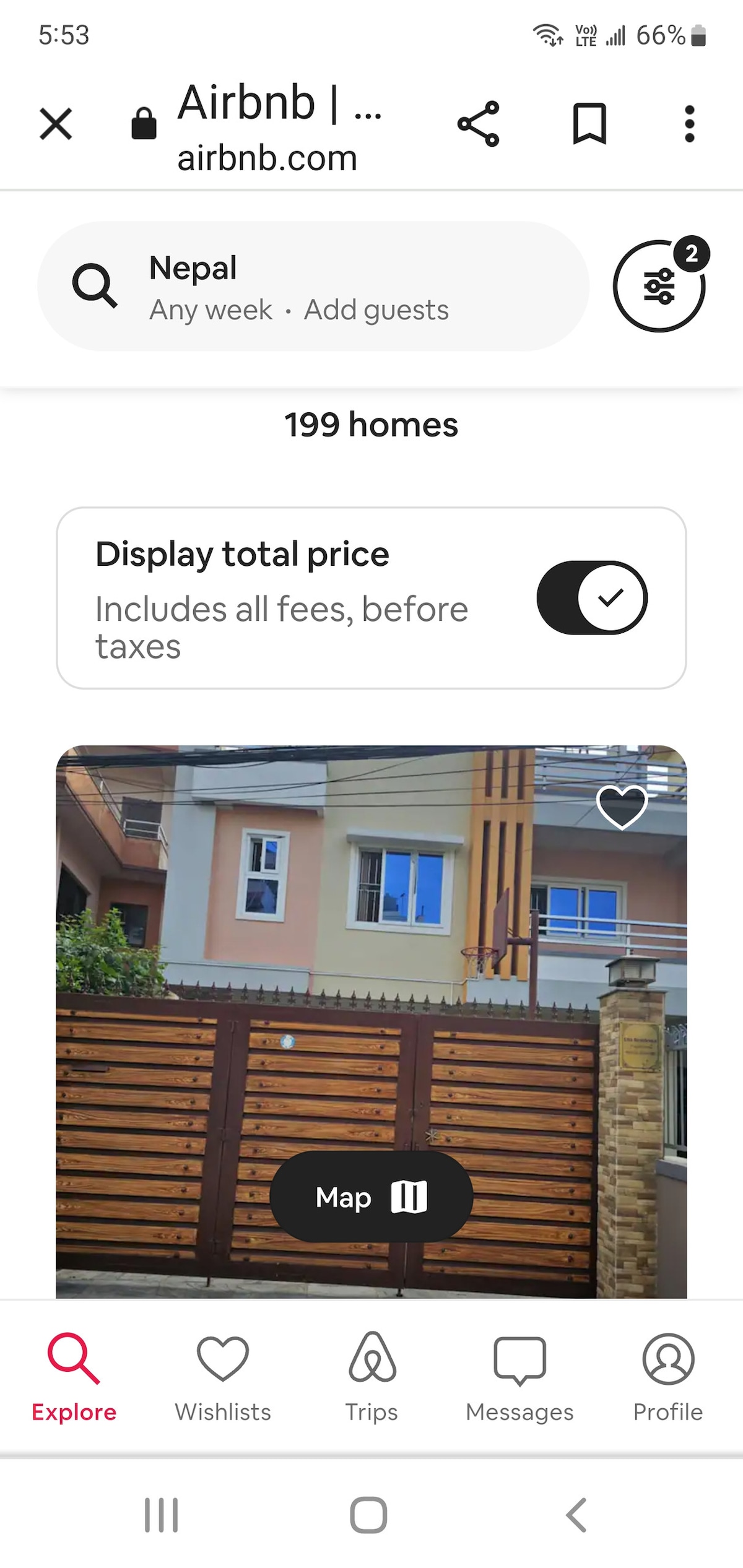The width and height of the screenshot is (743, 1568).
Task: Bookmark this Airbnb page
Action: pyautogui.click(x=589, y=124)
